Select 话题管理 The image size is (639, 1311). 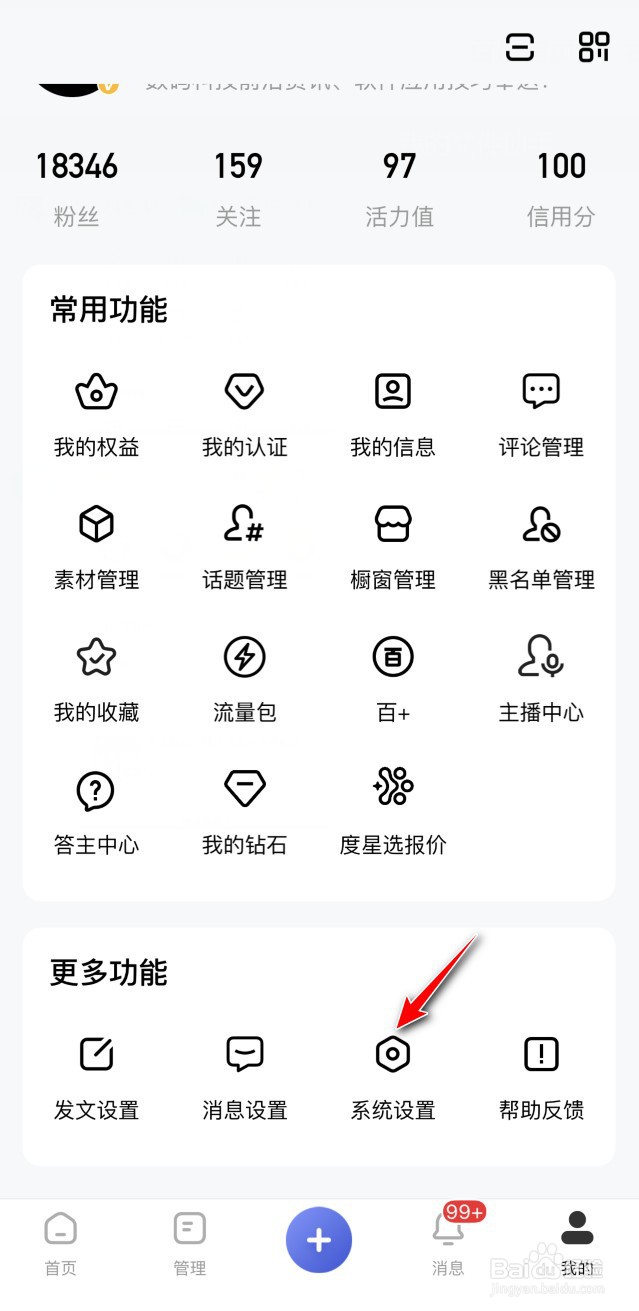click(244, 545)
